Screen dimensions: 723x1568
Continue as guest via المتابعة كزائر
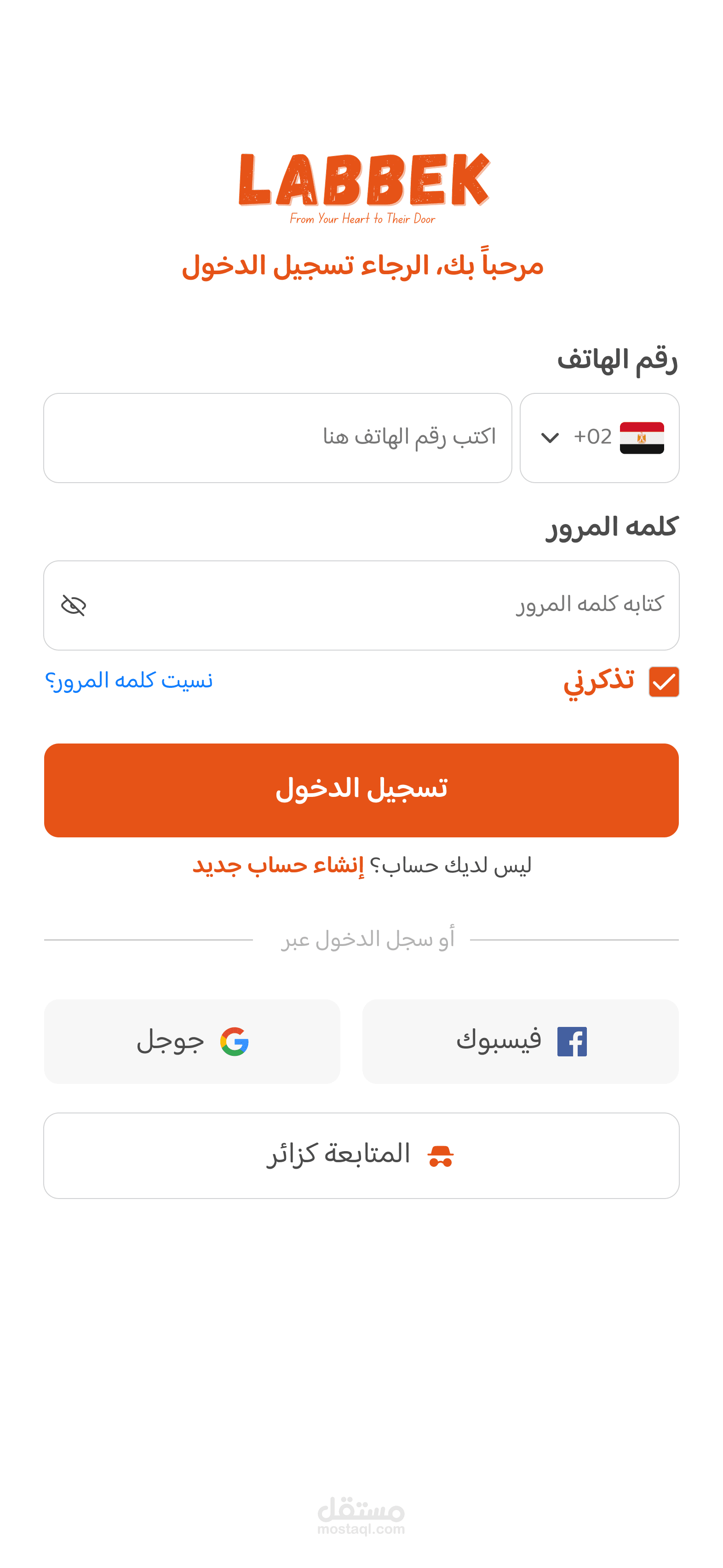pos(361,1155)
